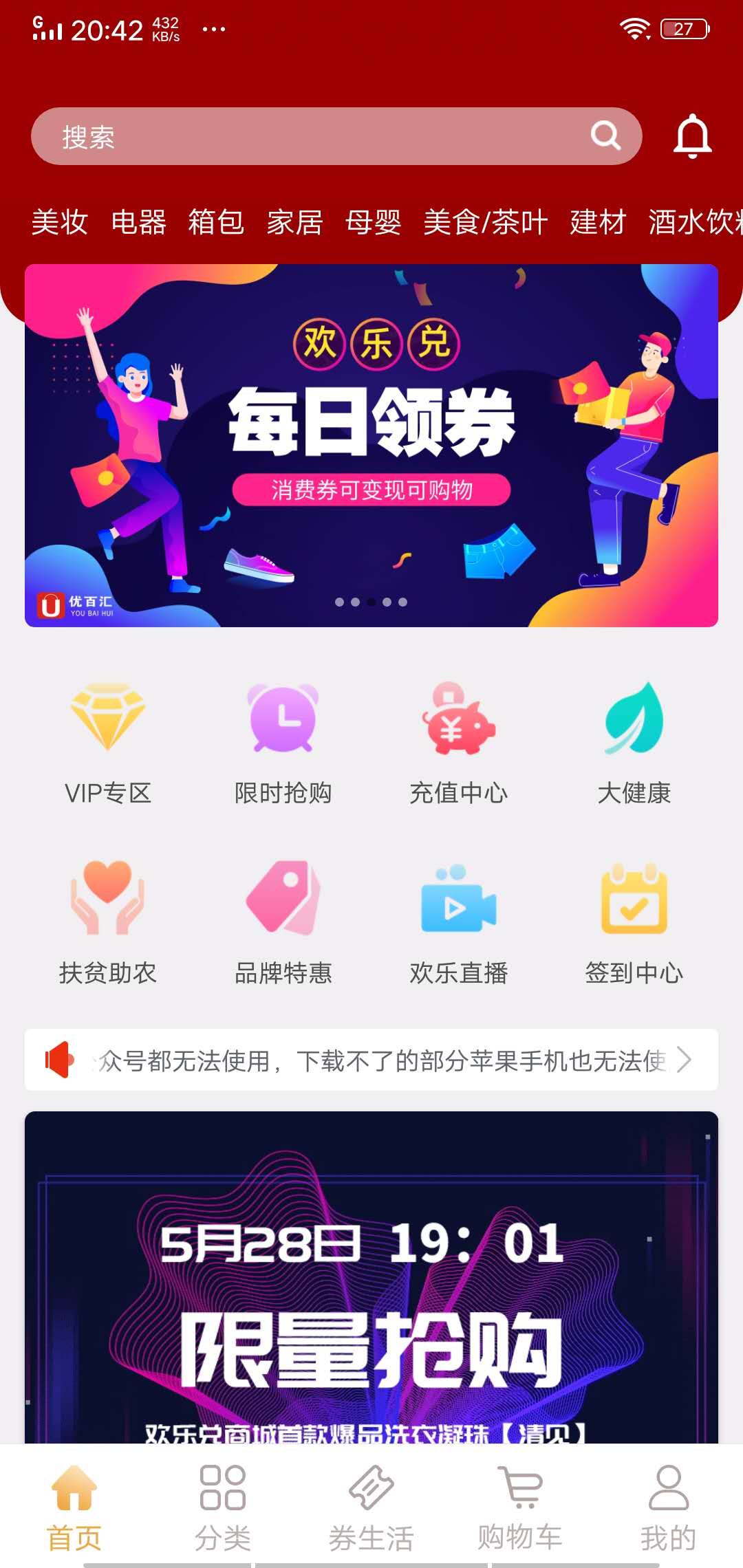Select the first carousel indicator dot

(340, 601)
